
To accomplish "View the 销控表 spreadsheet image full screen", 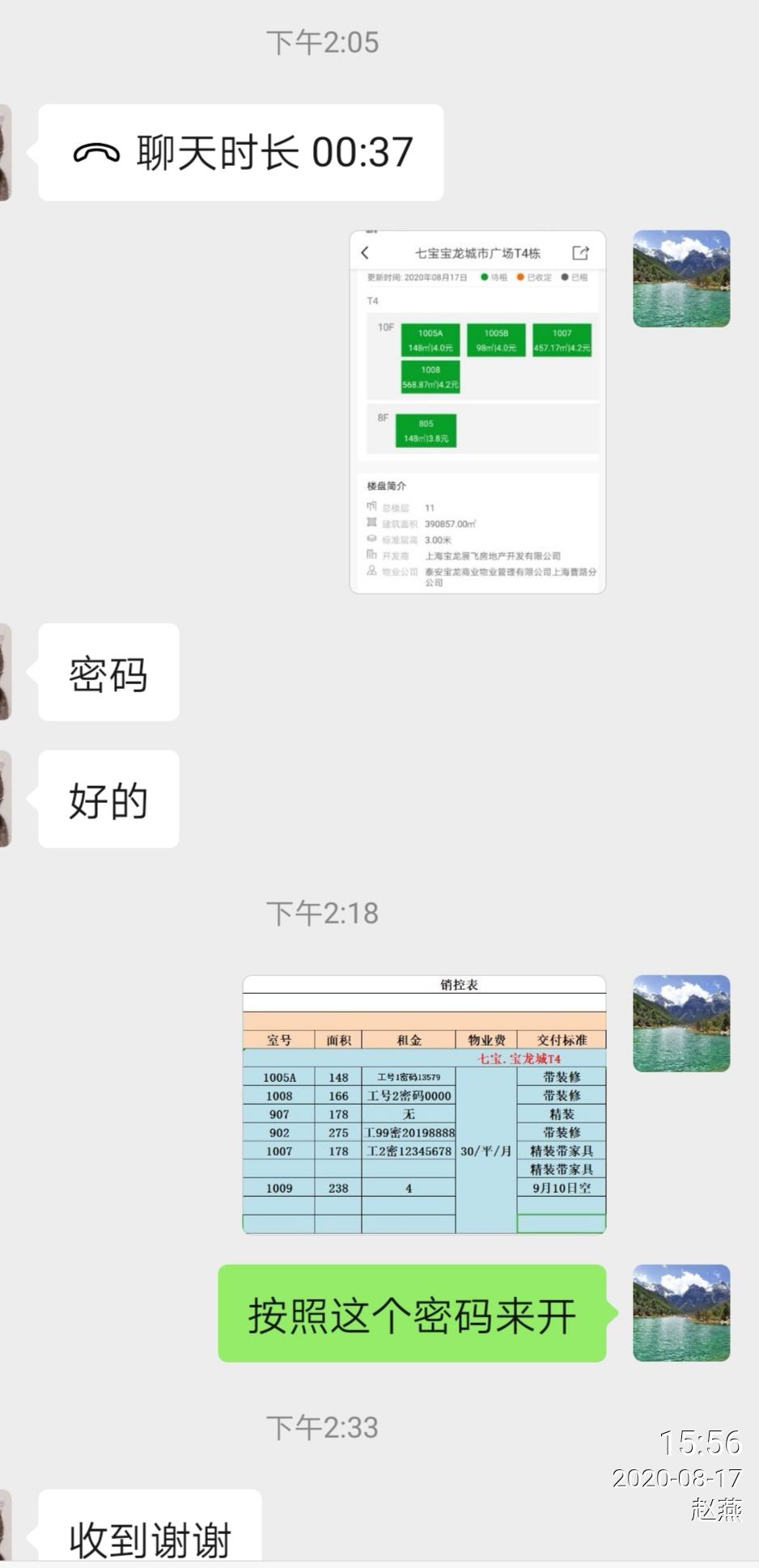I will (424, 1104).
